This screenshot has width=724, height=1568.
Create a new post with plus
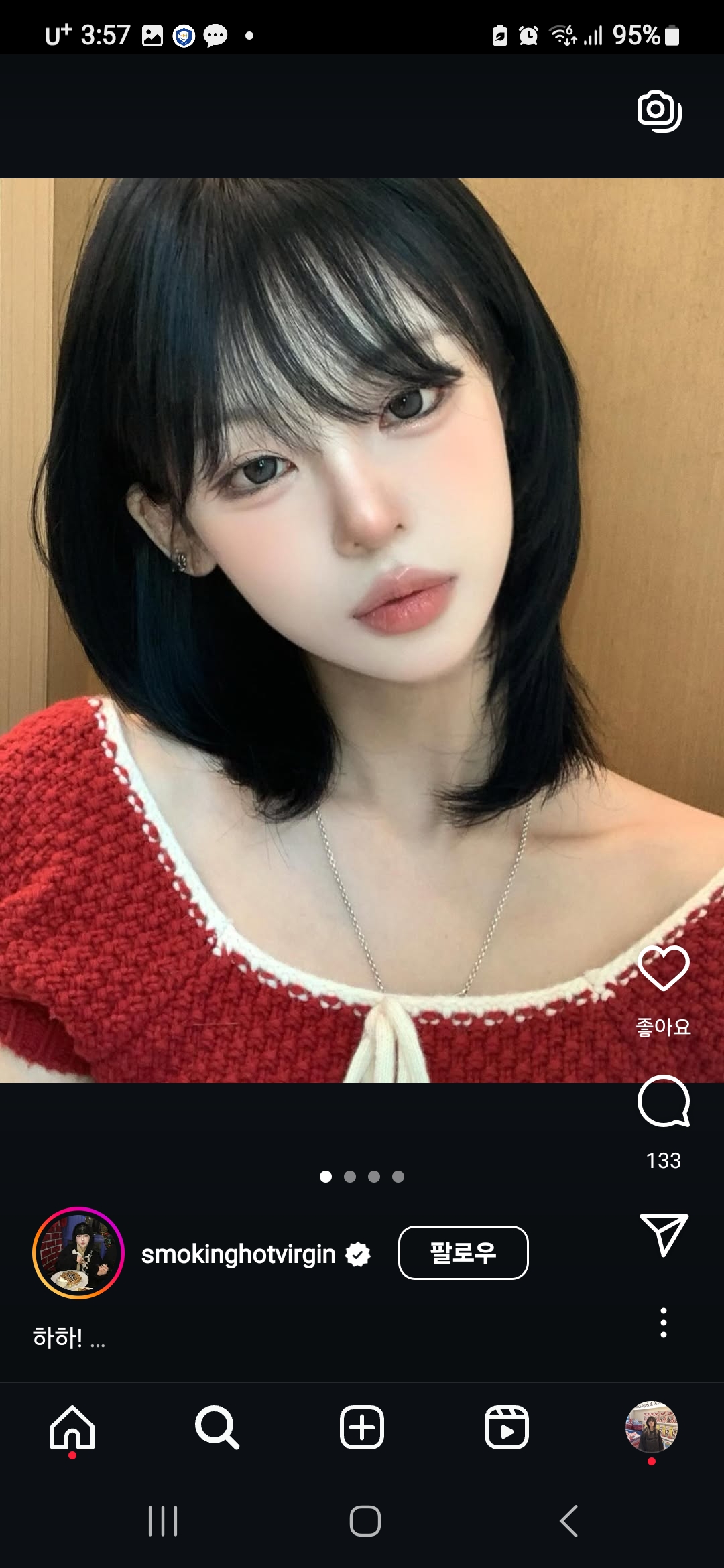point(362,1427)
